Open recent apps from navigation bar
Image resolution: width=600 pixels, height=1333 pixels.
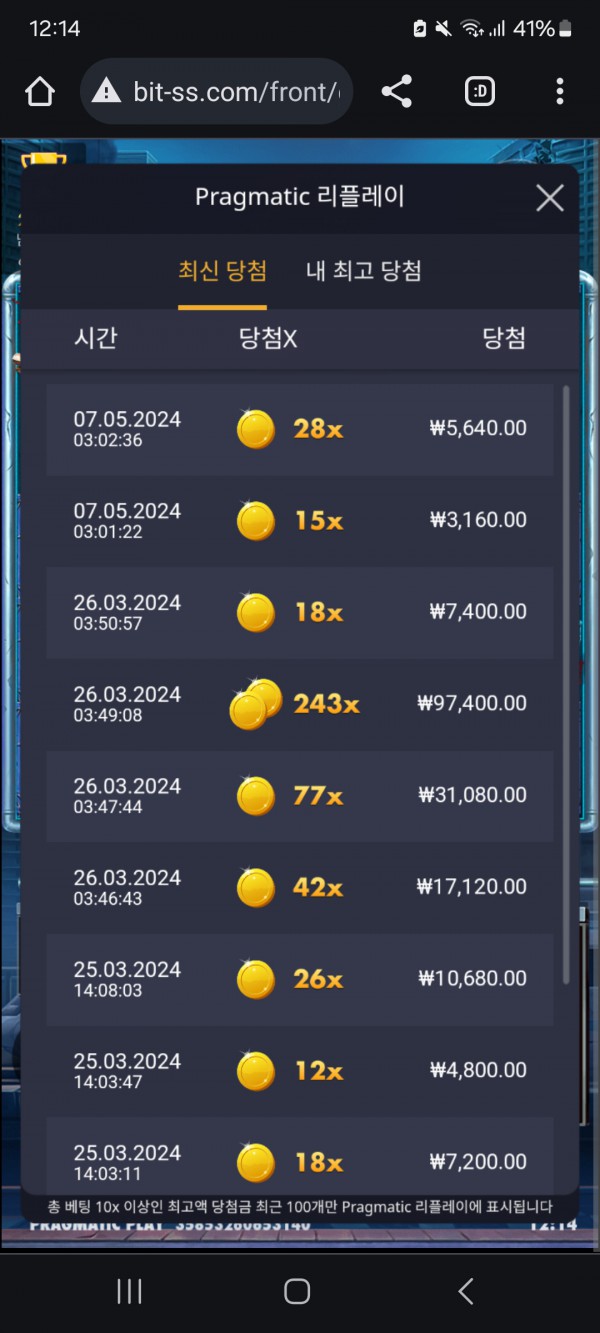coord(130,1291)
